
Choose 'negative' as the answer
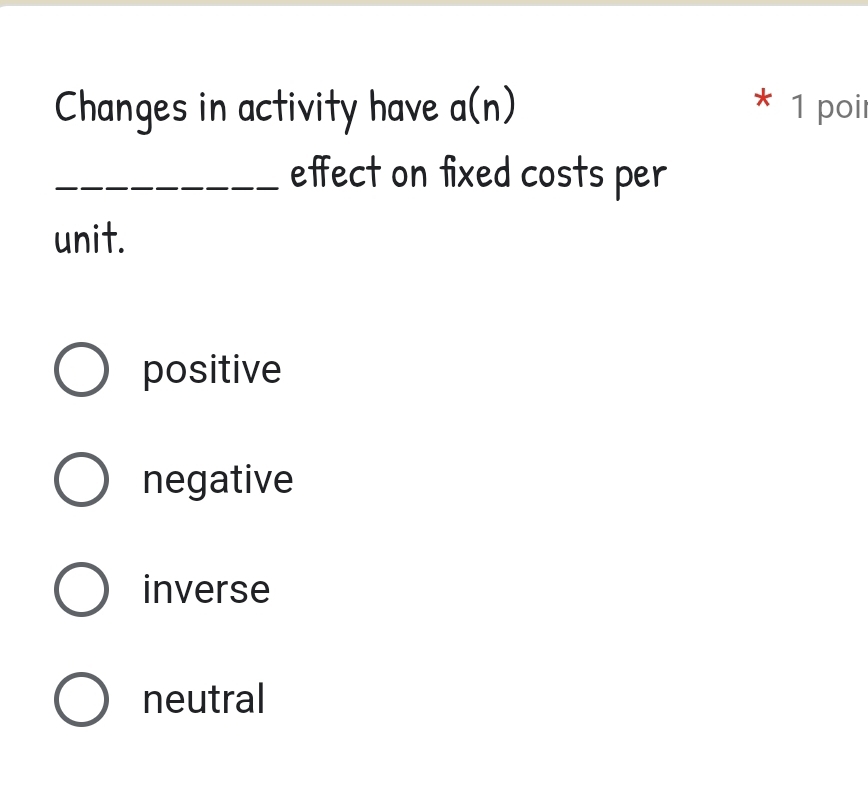[x=81, y=480]
